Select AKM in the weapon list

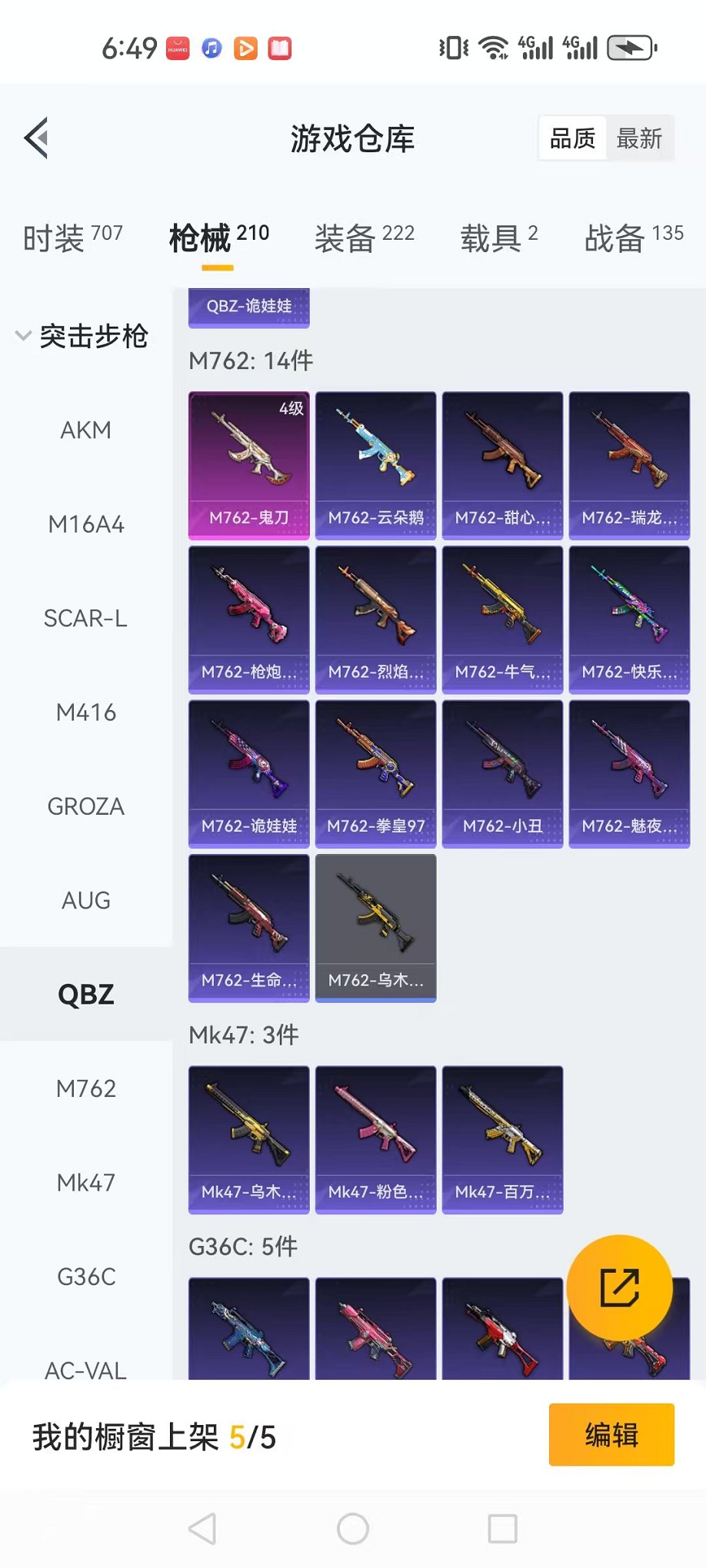86,430
